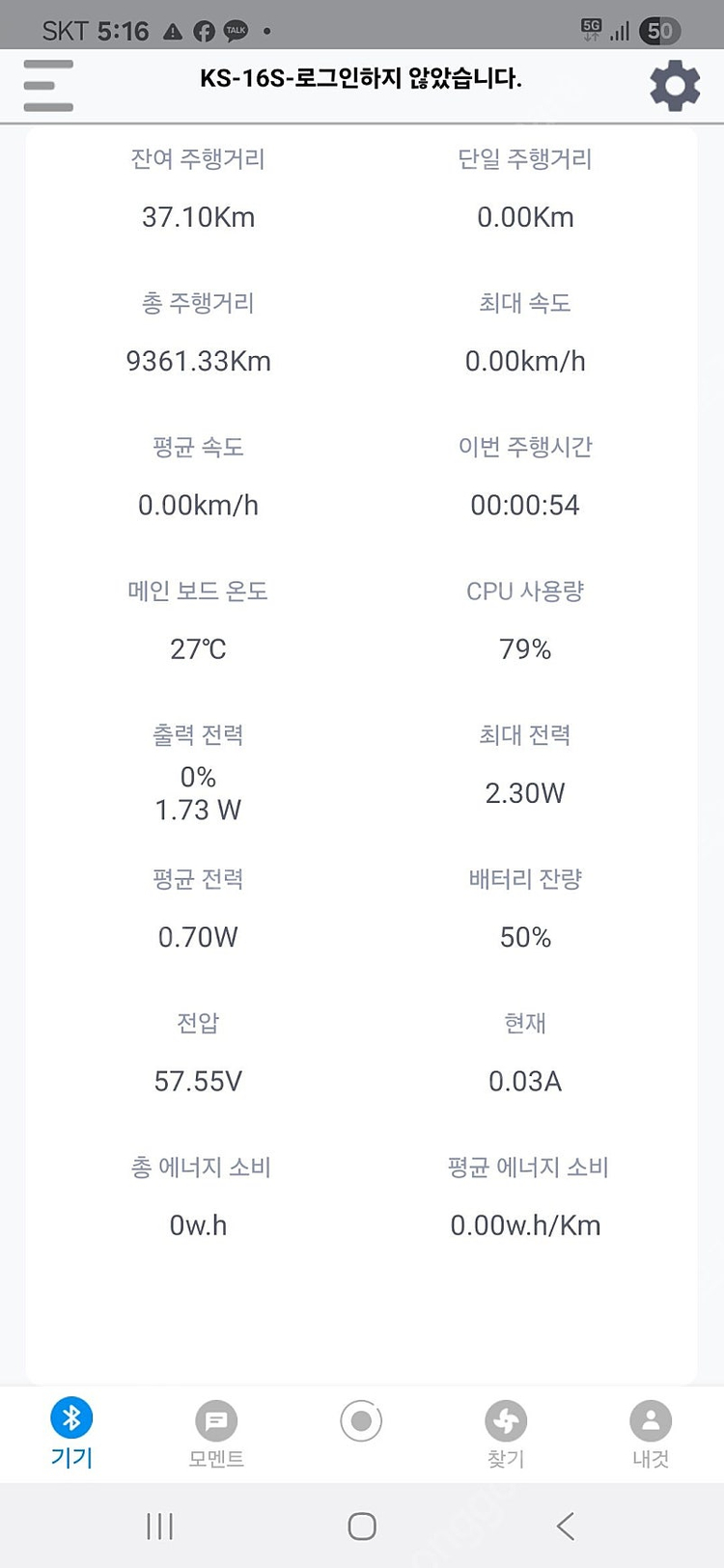This screenshot has width=724, height=1568.
Task: Tap the 전압 57.55V reading
Action: [x=198, y=1081]
